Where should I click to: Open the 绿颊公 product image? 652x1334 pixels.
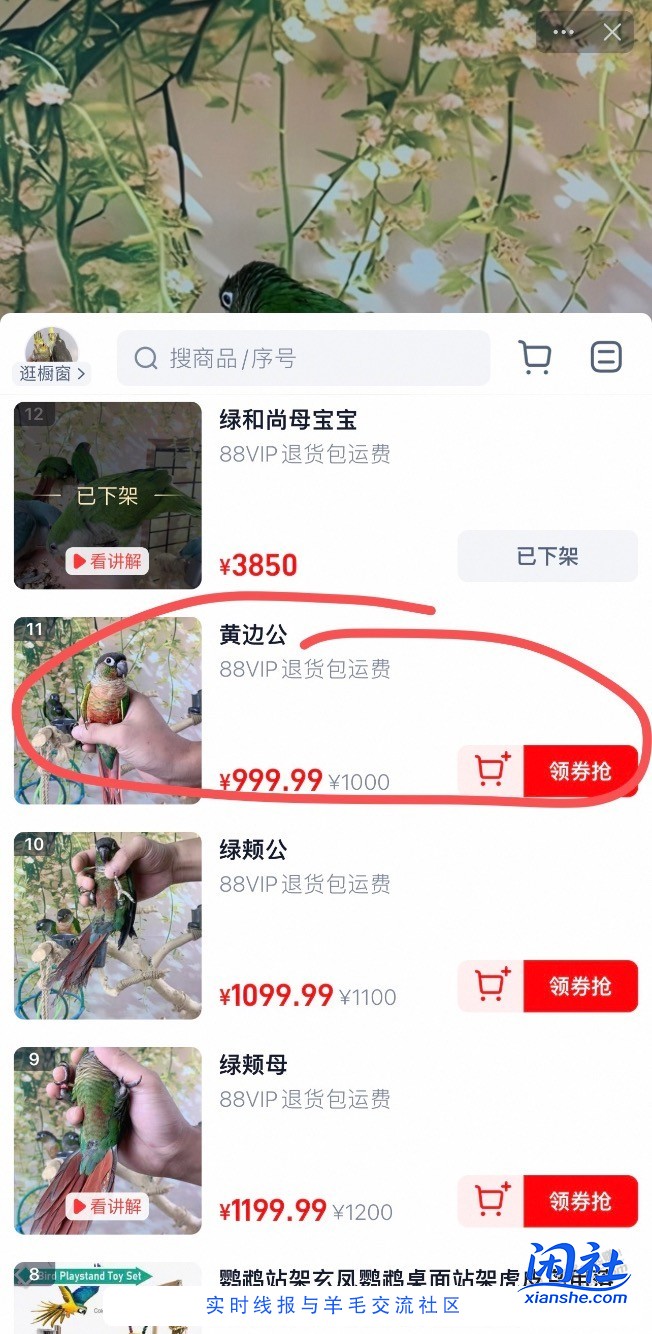tap(108, 925)
